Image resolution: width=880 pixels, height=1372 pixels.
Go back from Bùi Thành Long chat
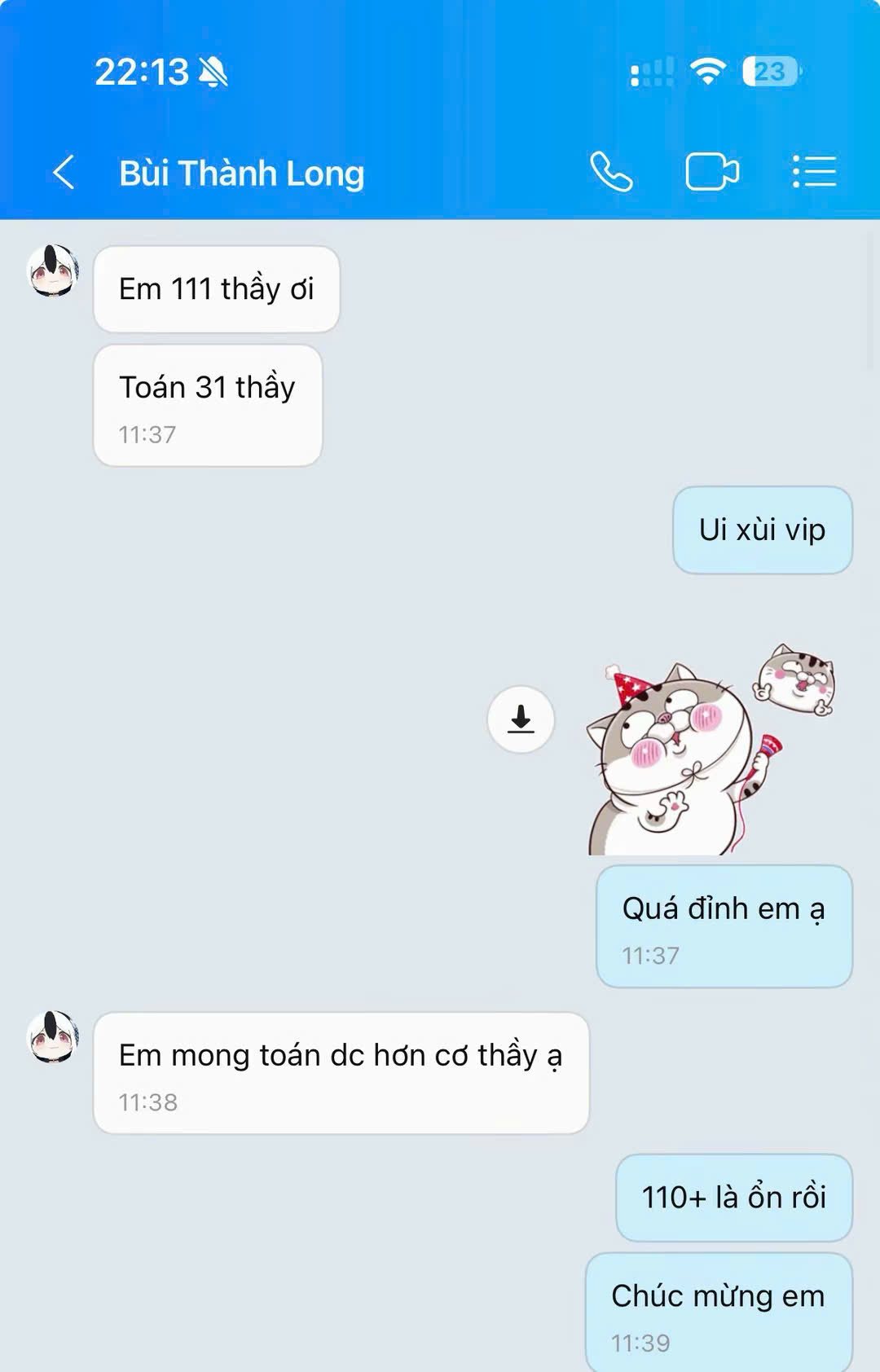click(x=64, y=173)
